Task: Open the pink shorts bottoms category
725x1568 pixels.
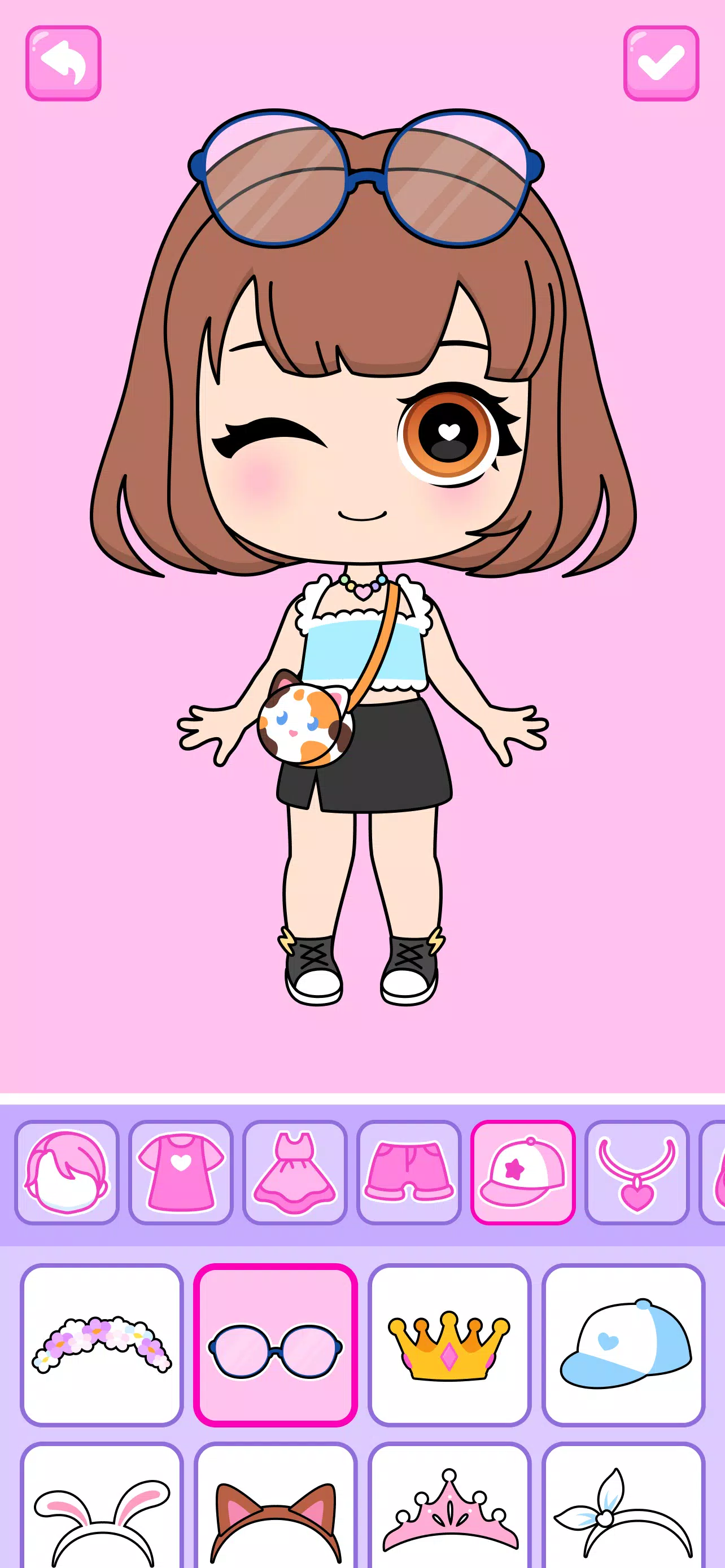Action: [x=408, y=1172]
